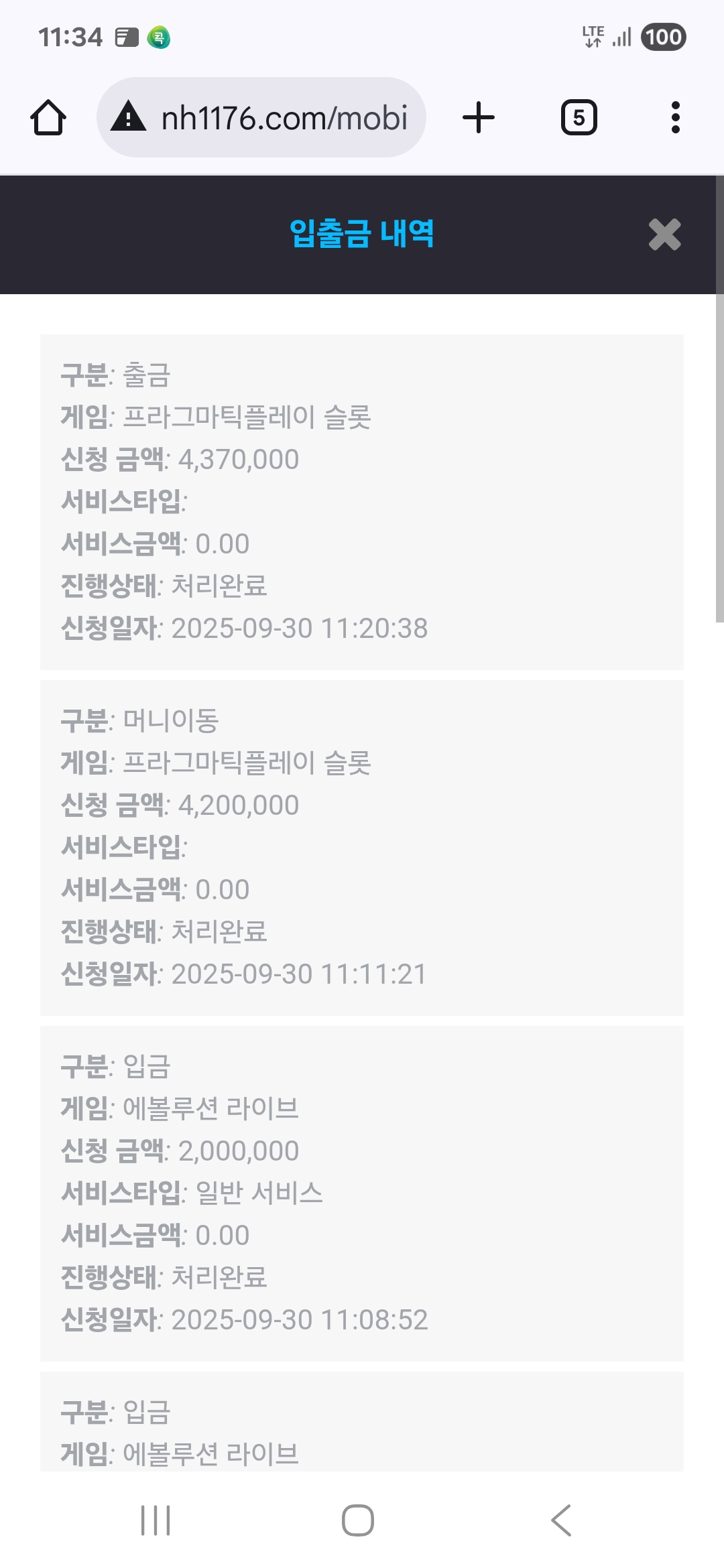Image resolution: width=724 pixels, height=1568 pixels.
Task: Tap the 에볼루션 라이브 game label
Action: (213, 1109)
